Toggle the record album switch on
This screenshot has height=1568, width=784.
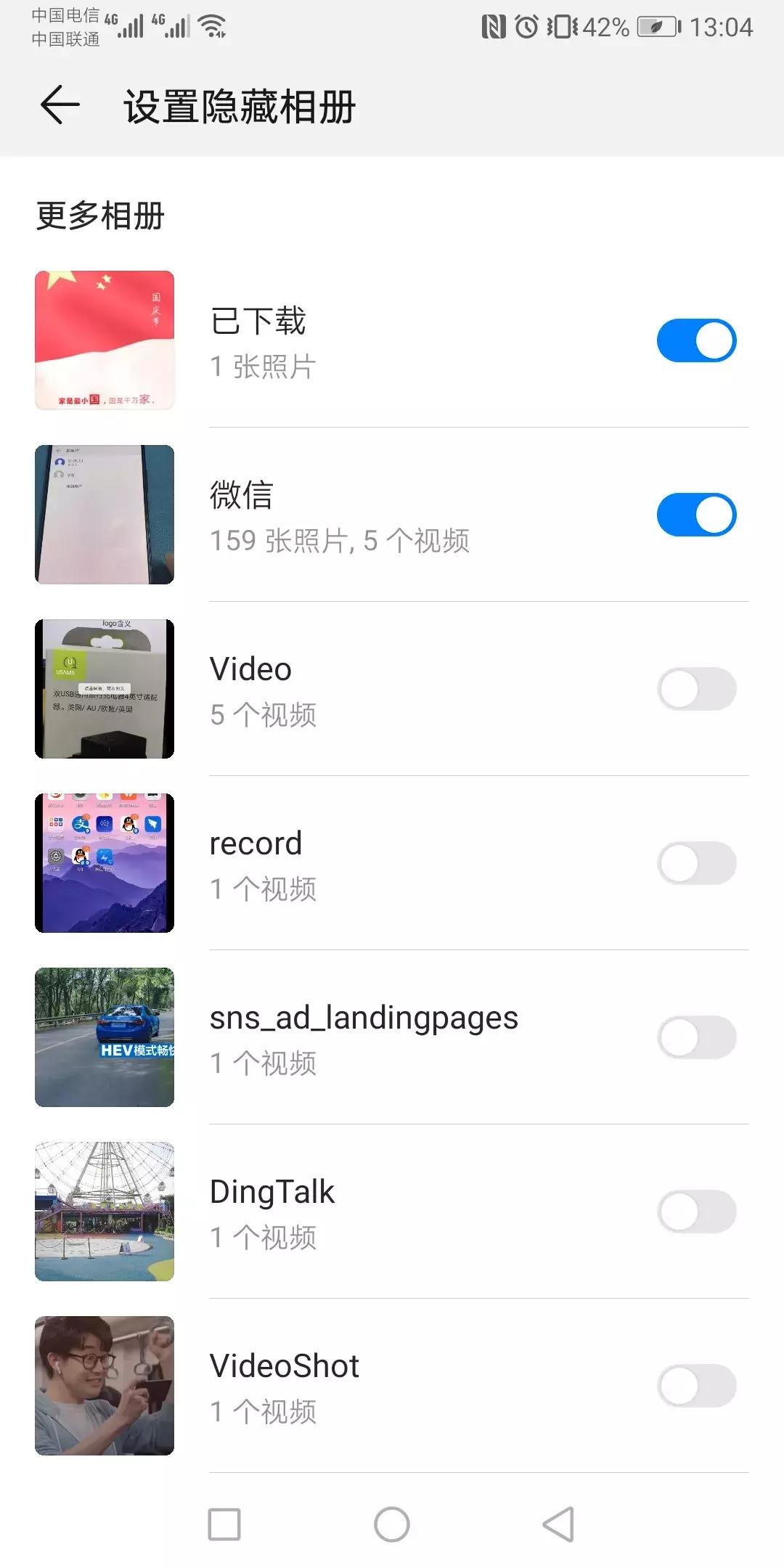[x=696, y=863]
